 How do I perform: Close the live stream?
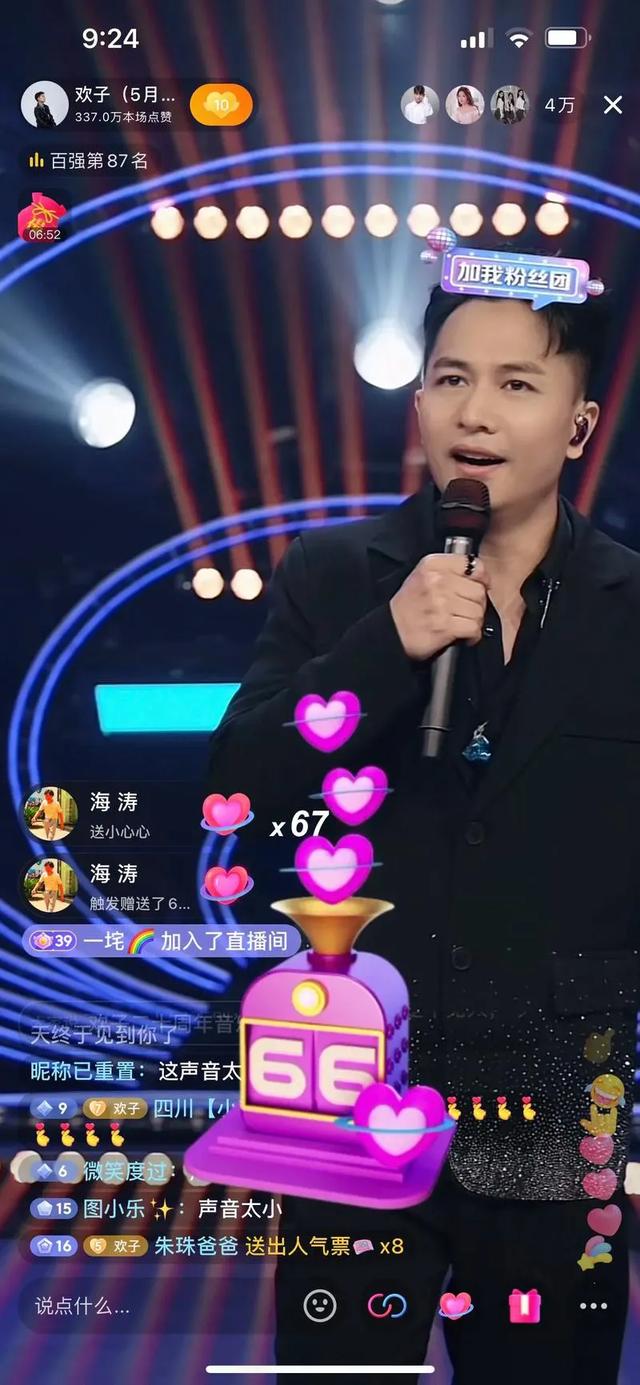pyautogui.click(x=613, y=105)
